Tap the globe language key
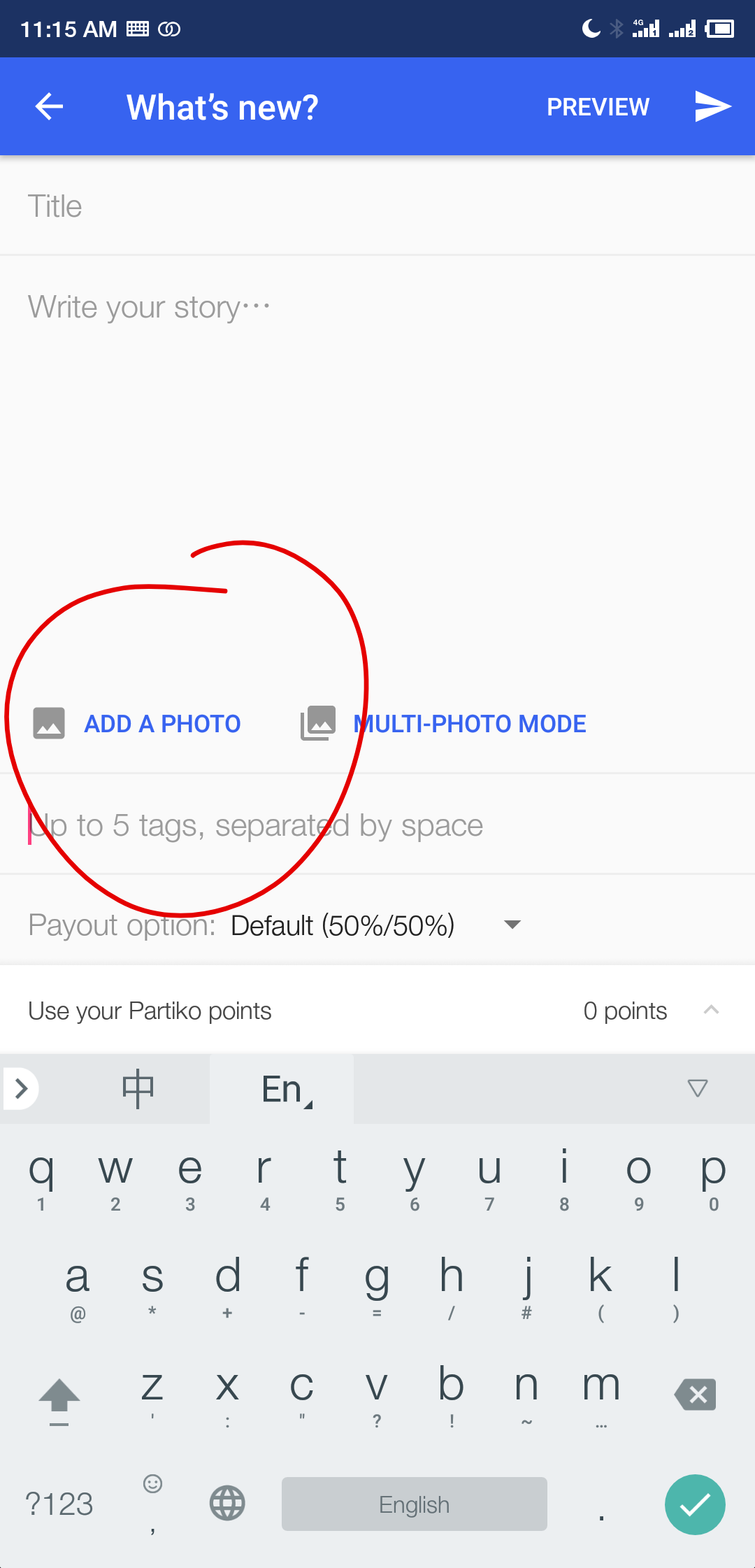 coord(227,1504)
